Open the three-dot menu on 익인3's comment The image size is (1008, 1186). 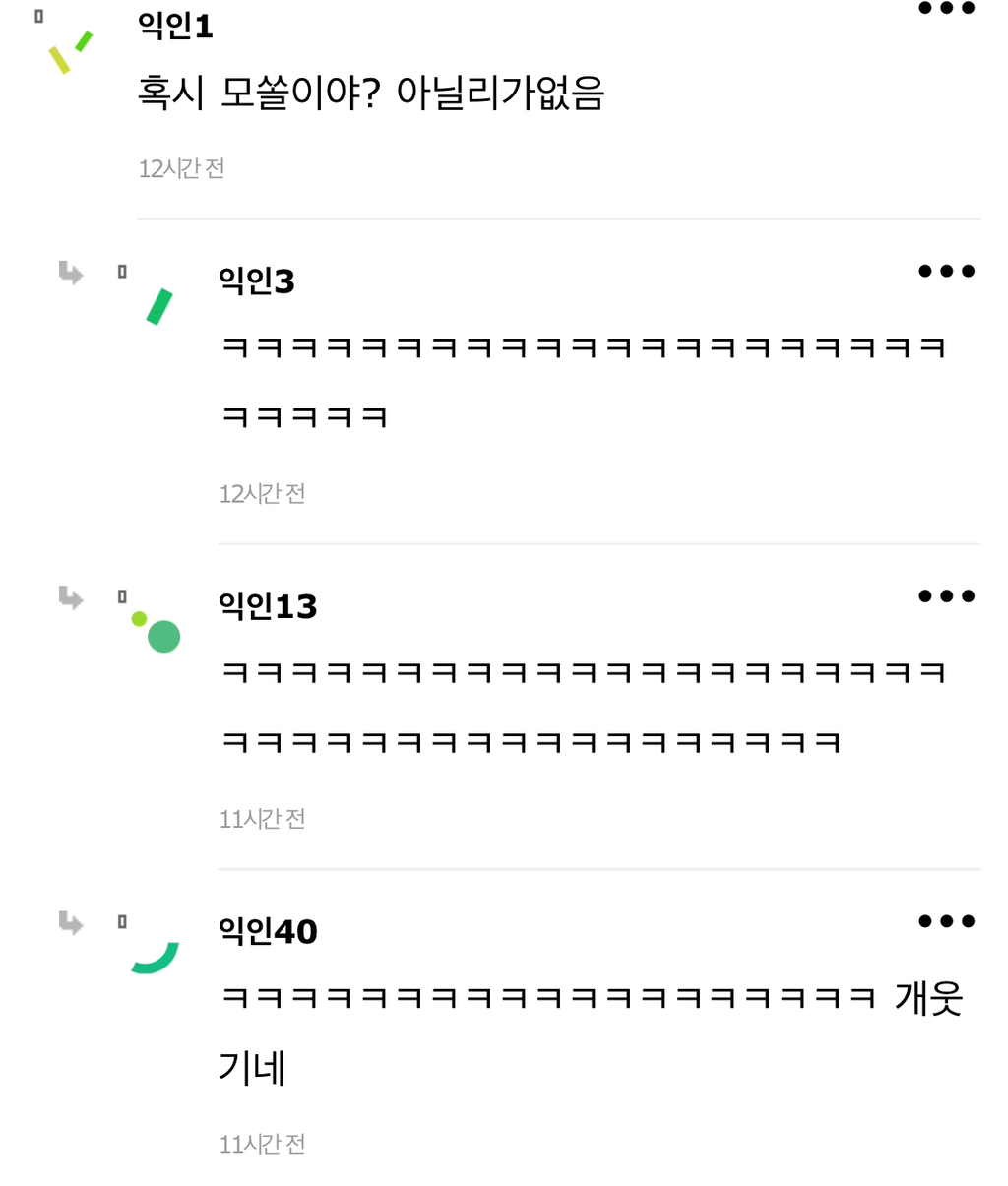point(948,270)
